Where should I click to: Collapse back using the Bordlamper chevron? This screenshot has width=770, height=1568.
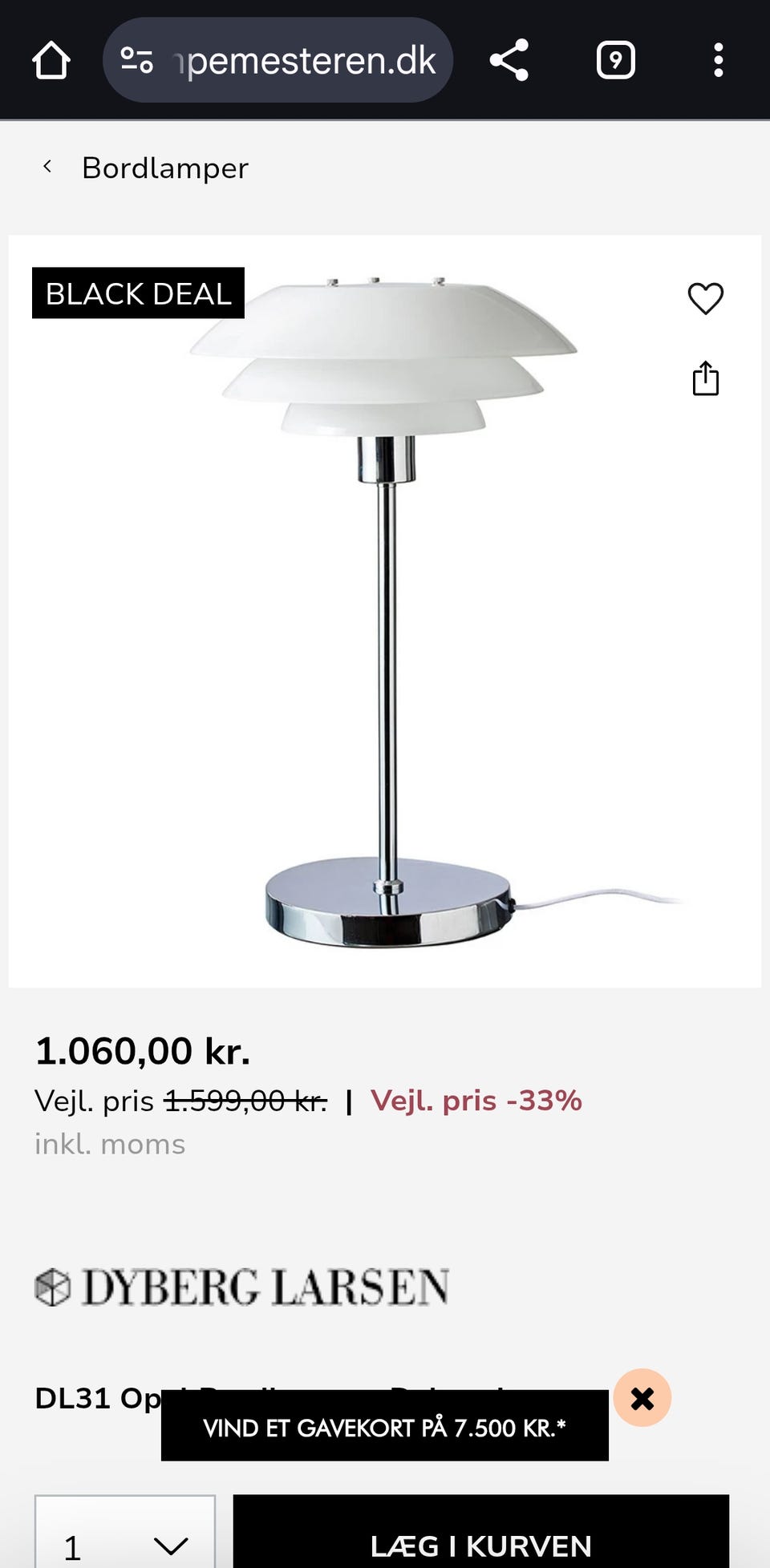pyautogui.click(x=50, y=166)
